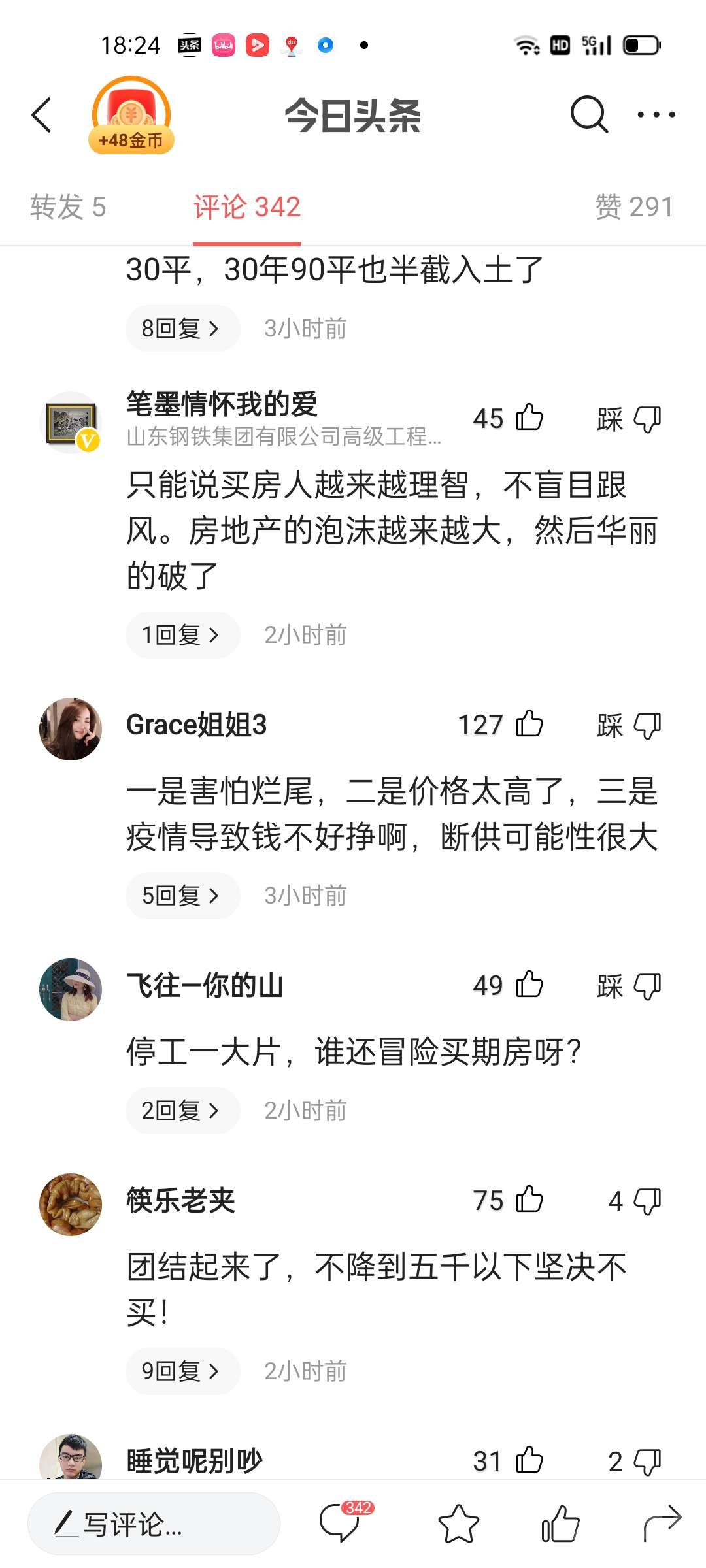Like Grace姐姐3's comment
The width and height of the screenshot is (706, 1568).
click(529, 724)
